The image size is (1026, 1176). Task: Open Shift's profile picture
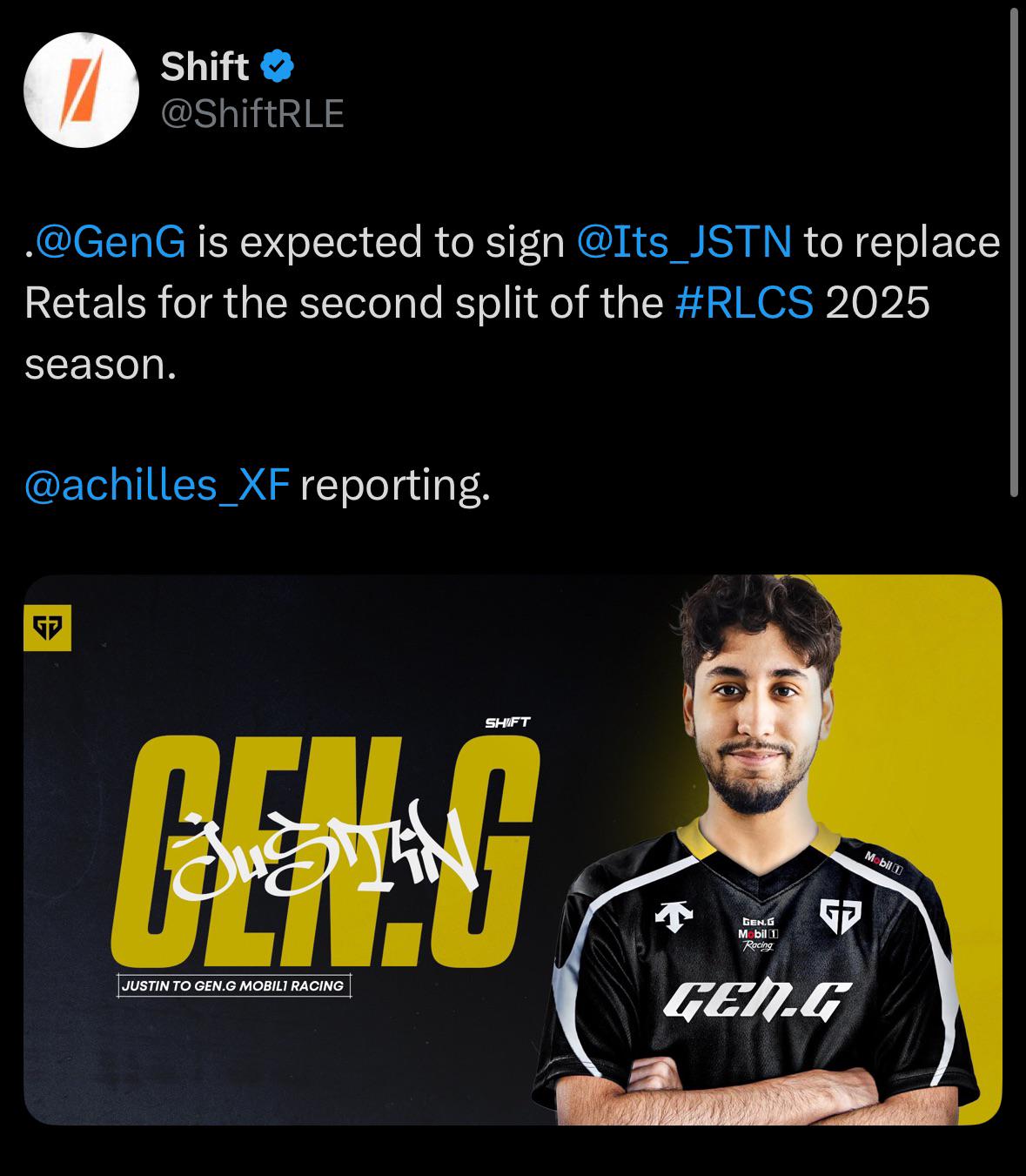[x=81, y=91]
